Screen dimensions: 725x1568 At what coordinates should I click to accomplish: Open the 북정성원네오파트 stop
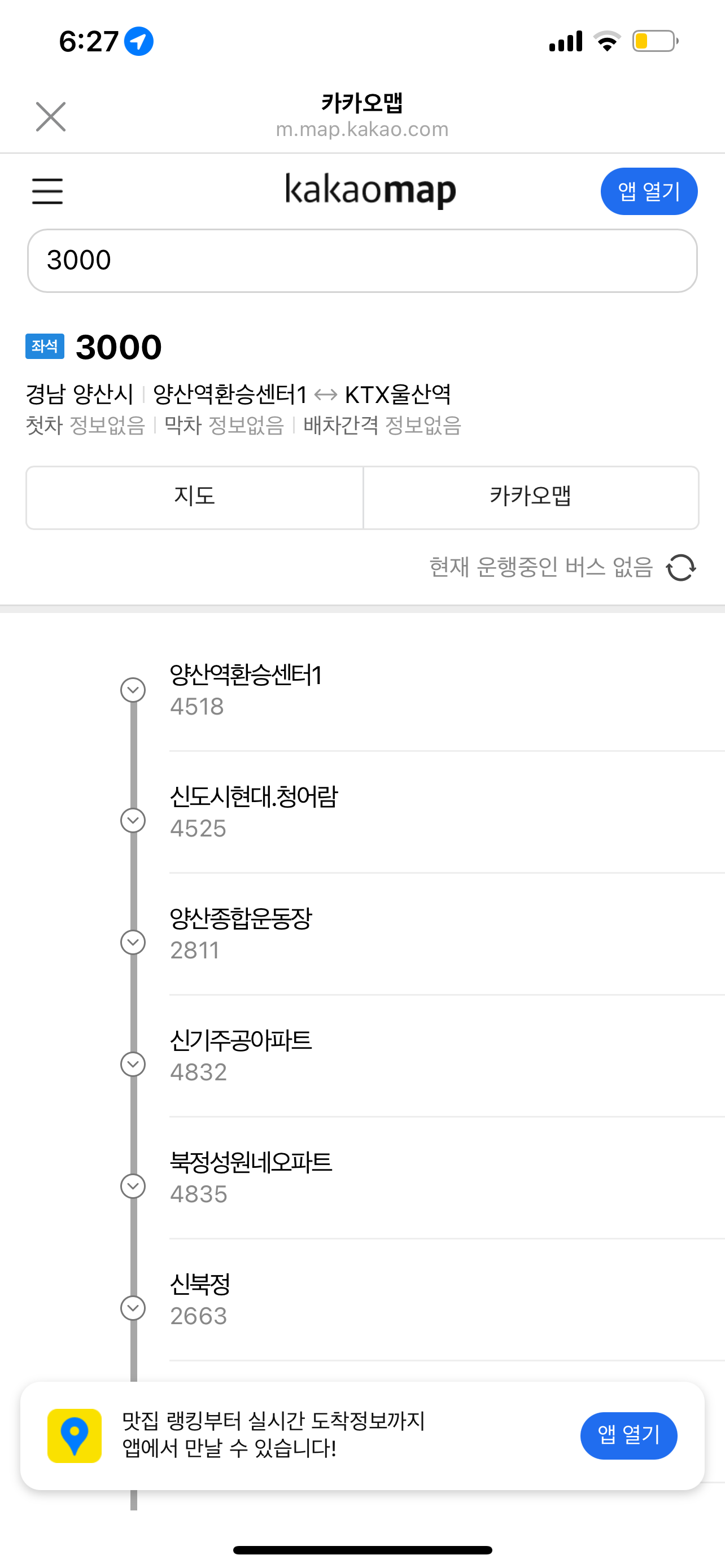[x=447, y=1178]
